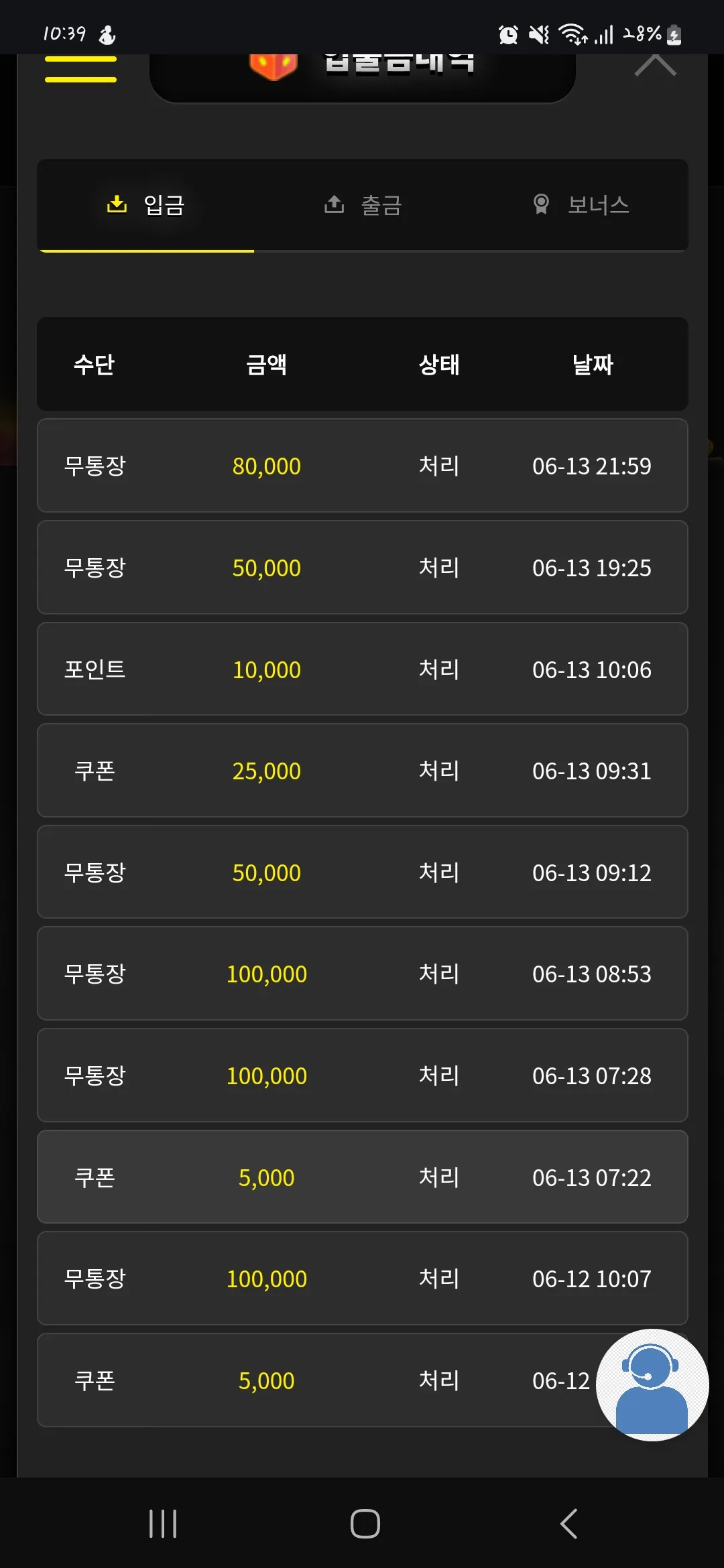This screenshot has width=724, height=1568.
Task: Open the recent apps view
Action: click(x=163, y=1524)
